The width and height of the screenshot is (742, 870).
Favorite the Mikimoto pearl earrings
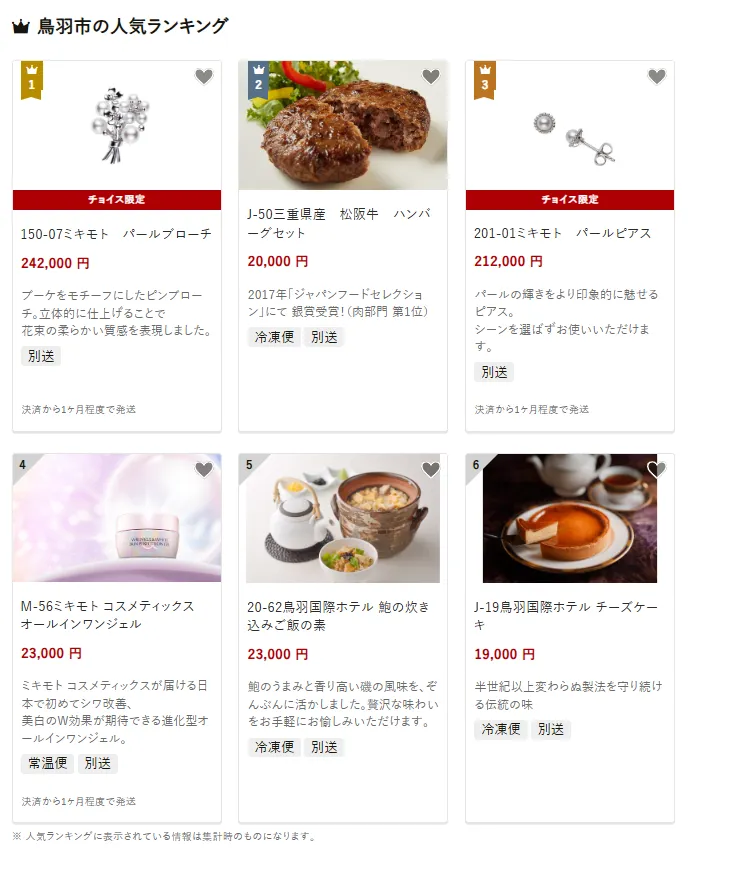click(x=657, y=77)
